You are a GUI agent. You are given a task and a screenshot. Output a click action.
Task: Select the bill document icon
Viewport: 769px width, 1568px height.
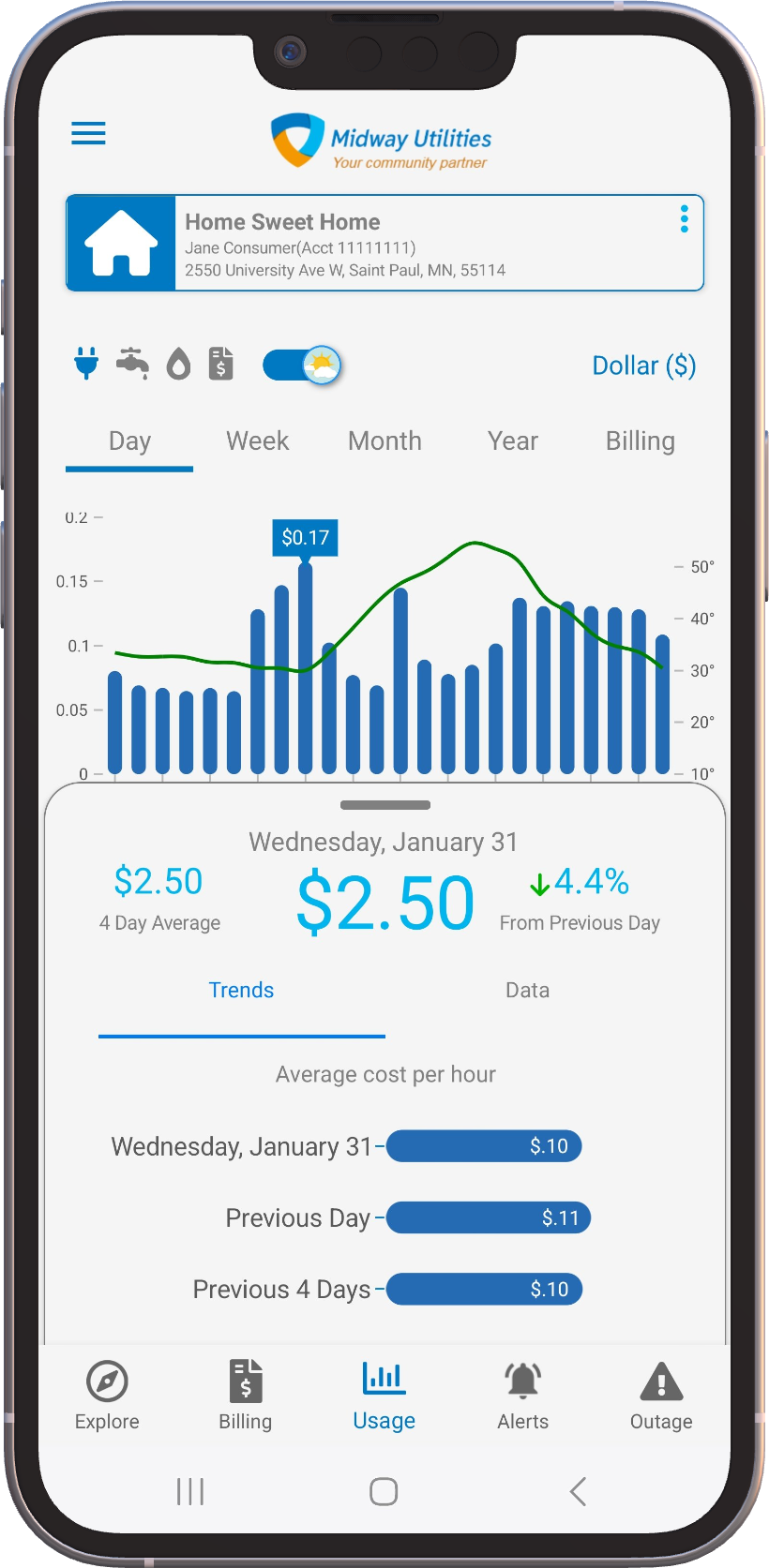coord(221,364)
